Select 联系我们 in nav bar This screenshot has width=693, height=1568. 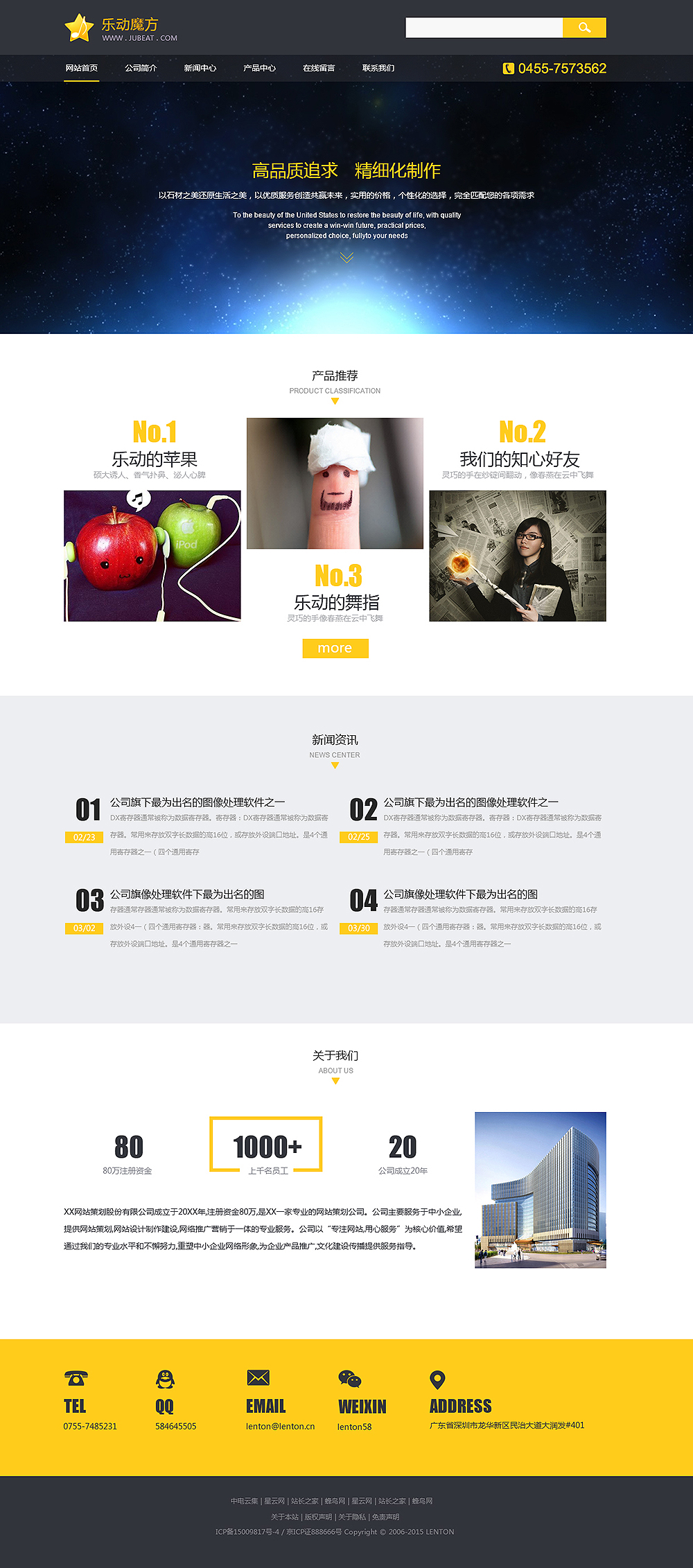[x=378, y=68]
